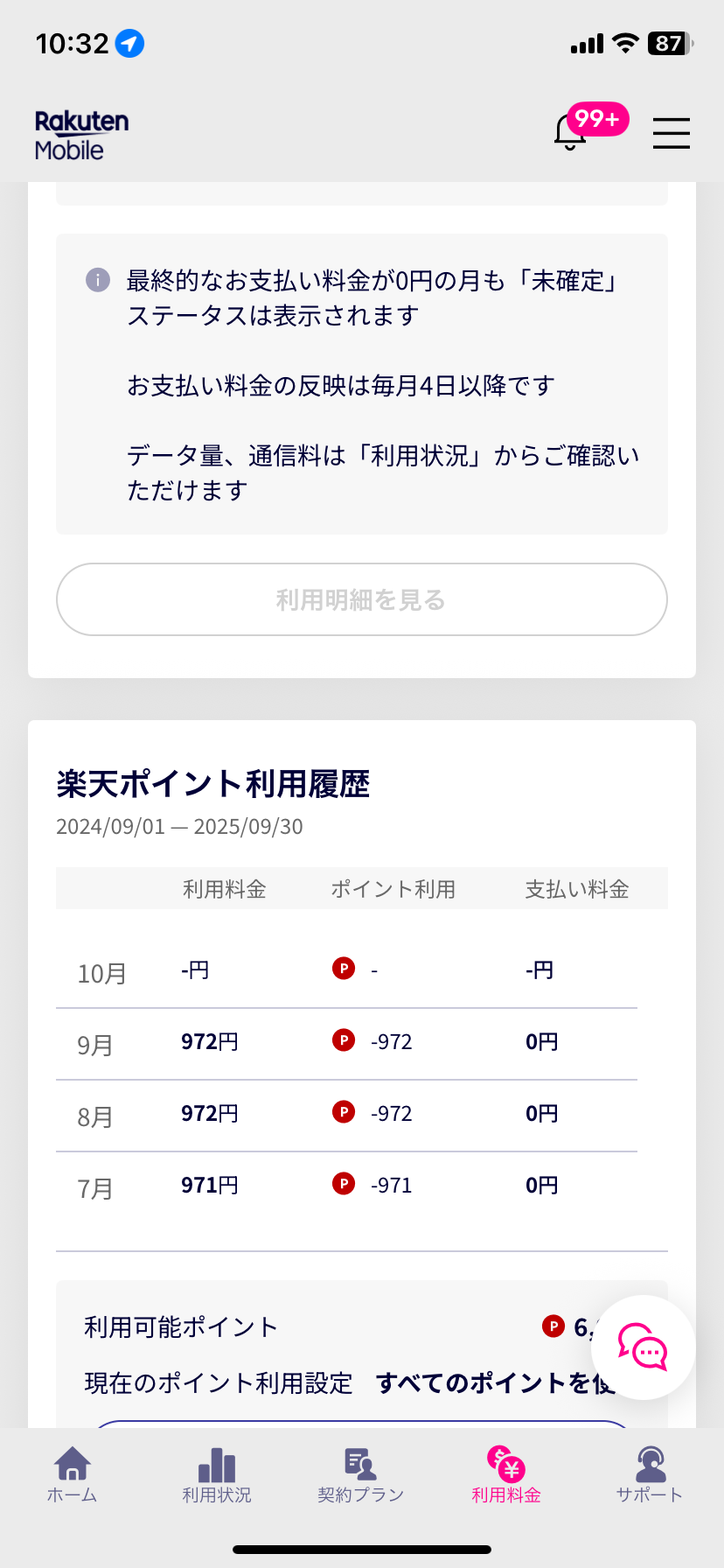Switch to the 利用状況 tab

click(217, 1475)
